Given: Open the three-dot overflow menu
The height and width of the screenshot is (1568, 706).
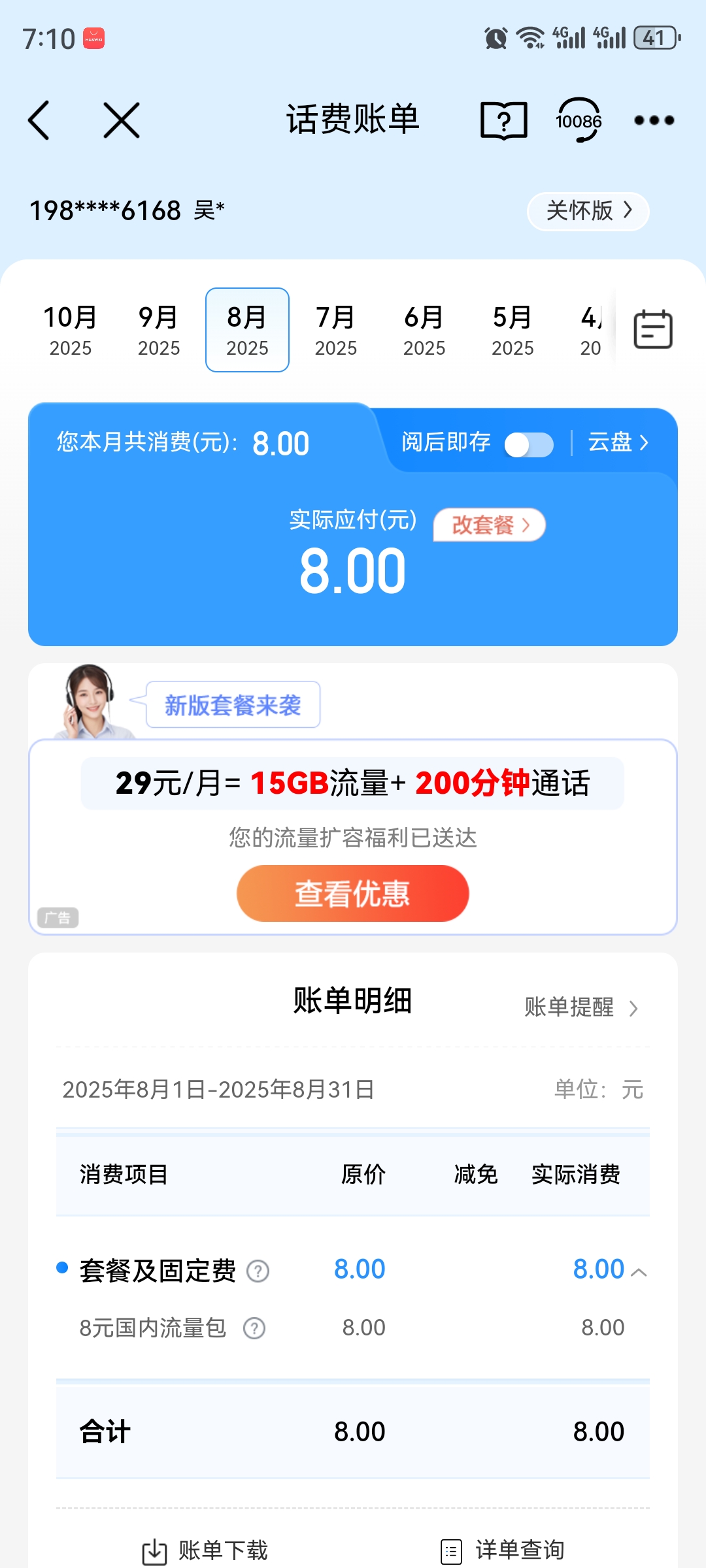Looking at the screenshot, I should (654, 120).
